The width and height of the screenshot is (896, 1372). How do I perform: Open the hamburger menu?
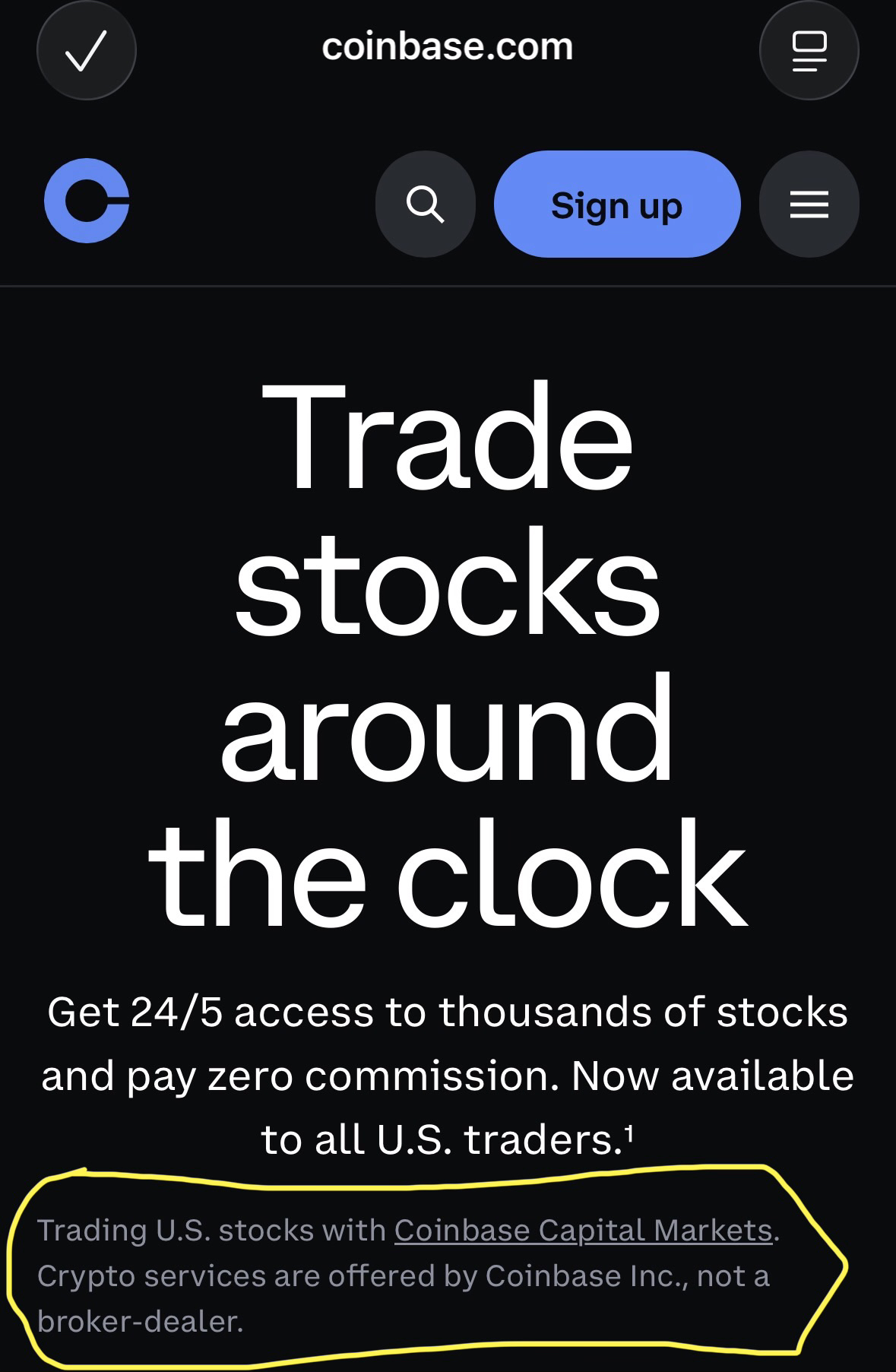(809, 204)
